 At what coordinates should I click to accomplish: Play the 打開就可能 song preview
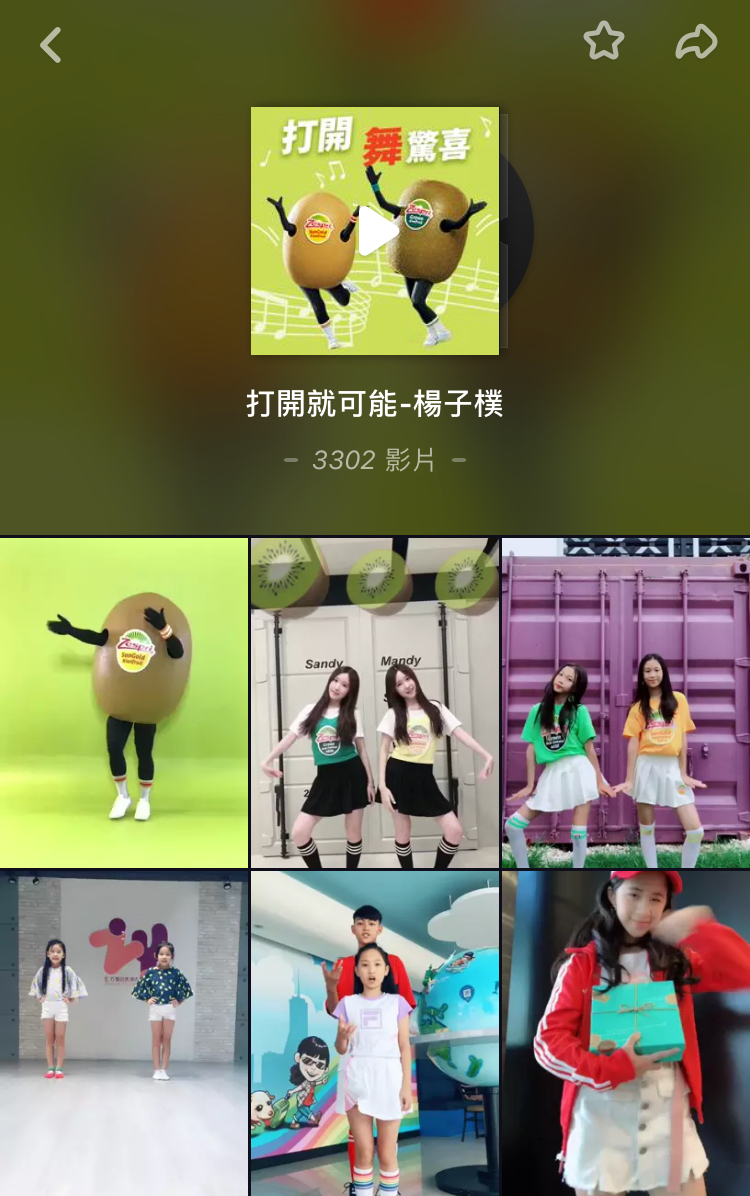(376, 231)
